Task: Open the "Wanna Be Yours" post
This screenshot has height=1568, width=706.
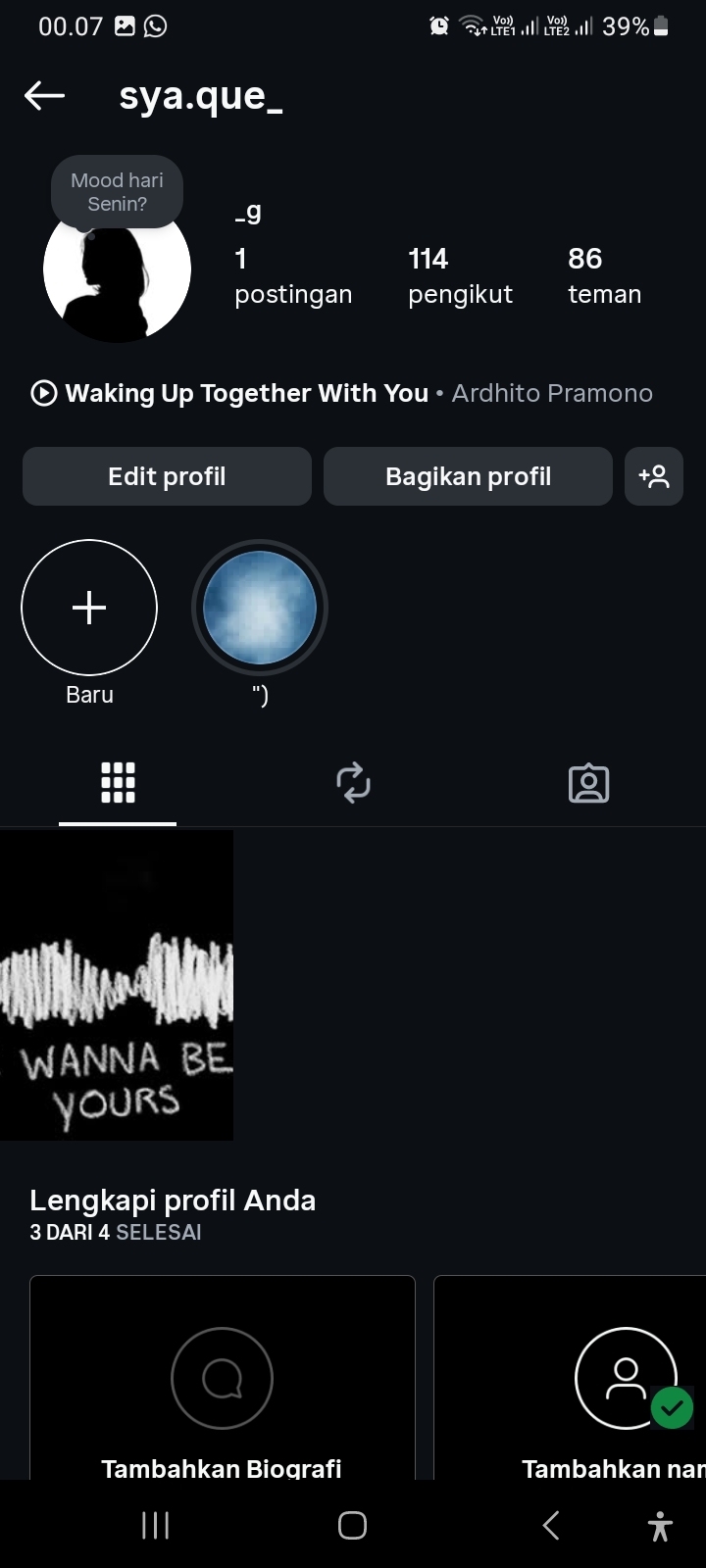Action: pos(117,985)
